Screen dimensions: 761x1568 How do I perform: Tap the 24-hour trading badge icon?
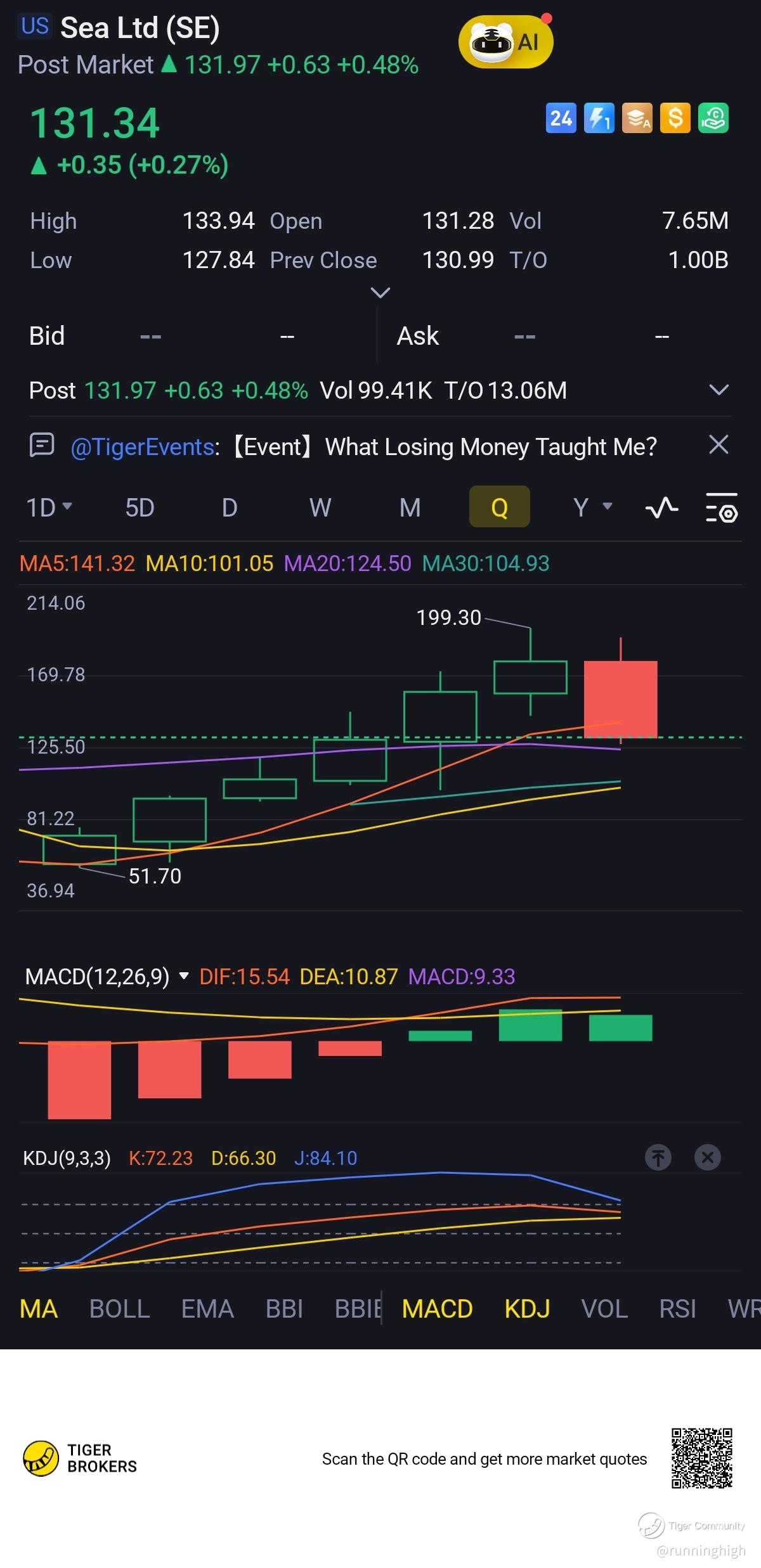coord(561,119)
